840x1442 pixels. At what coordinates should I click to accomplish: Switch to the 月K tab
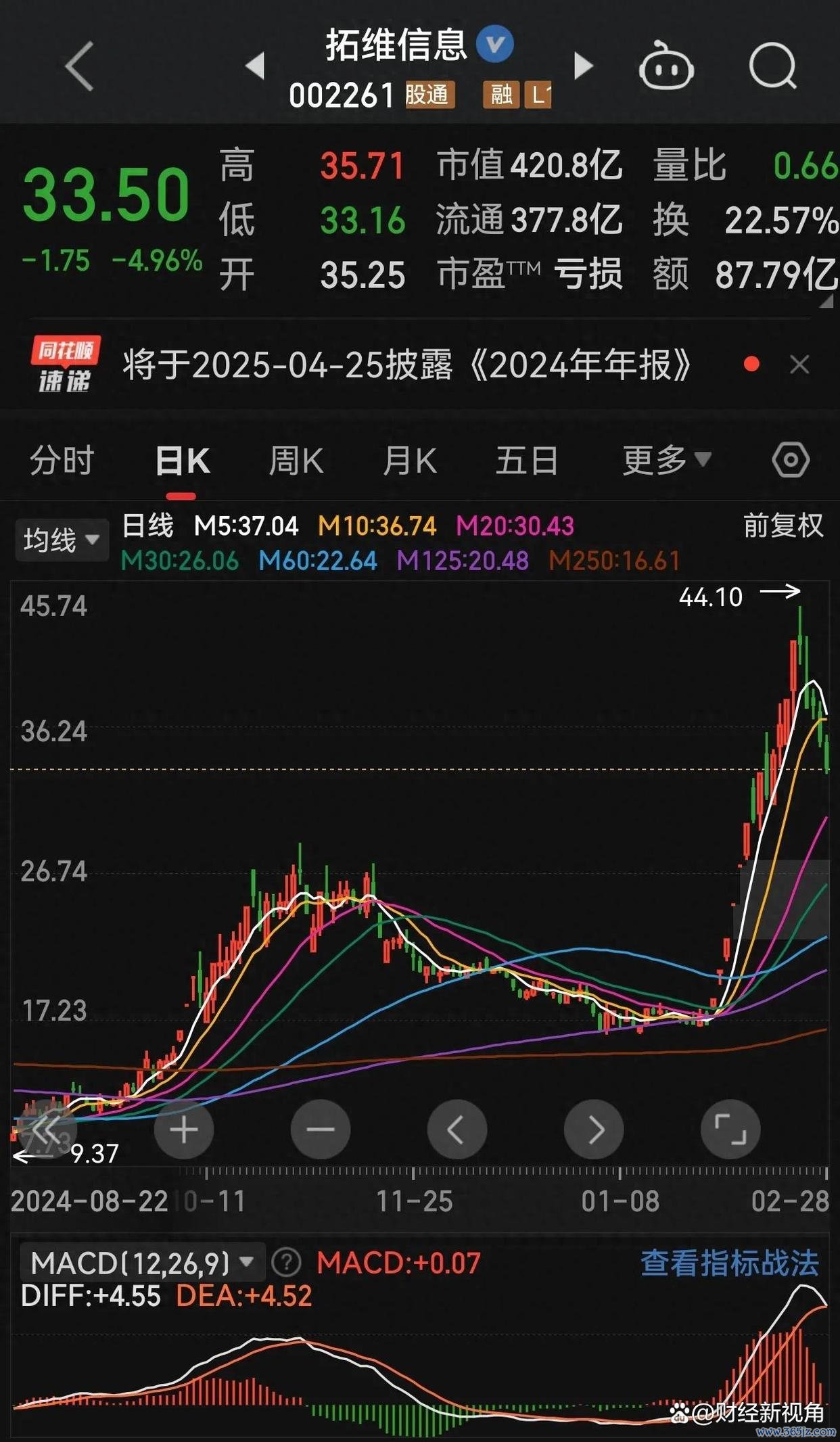tap(410, 461)
